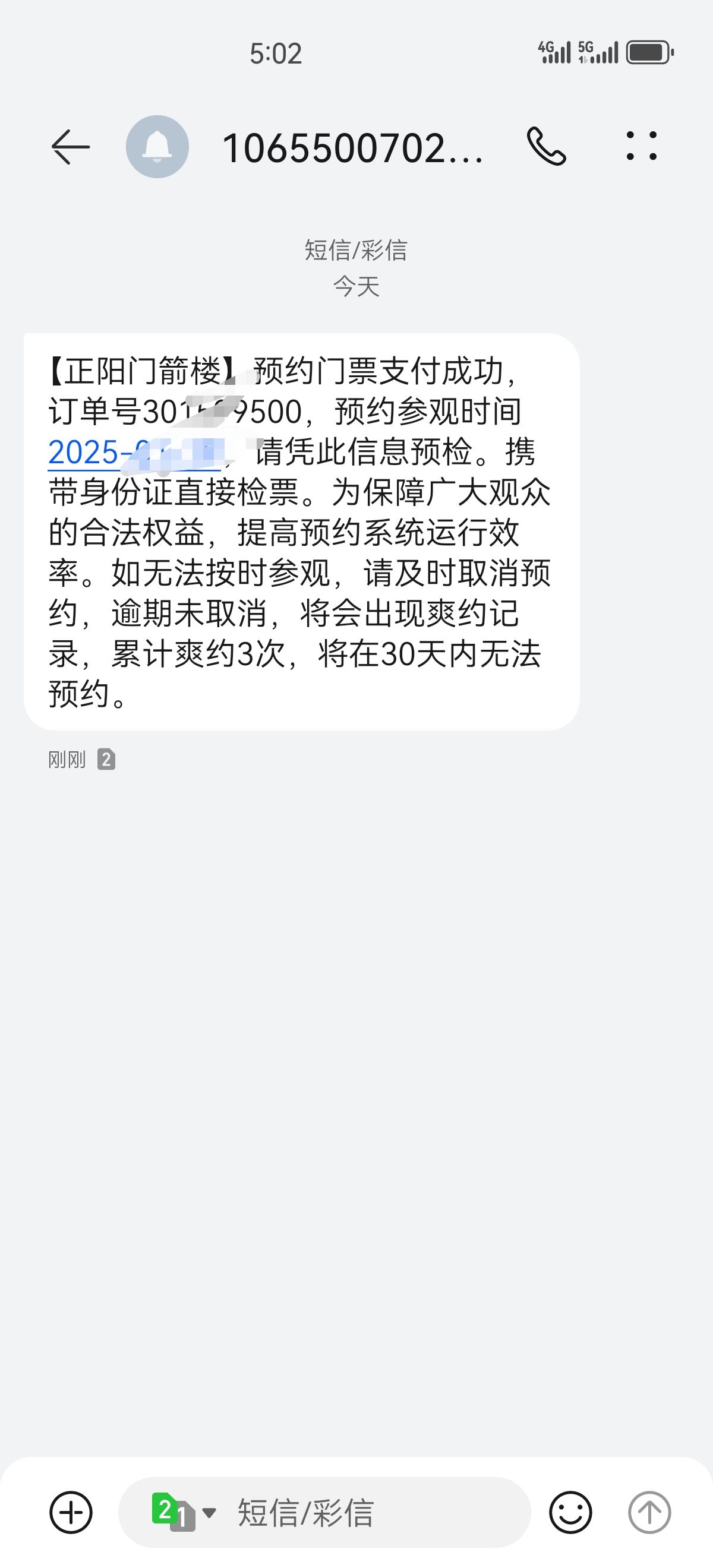Open the sender's contact avatar
Screen dimensions: 713x1568
click(x=157, y=147)
